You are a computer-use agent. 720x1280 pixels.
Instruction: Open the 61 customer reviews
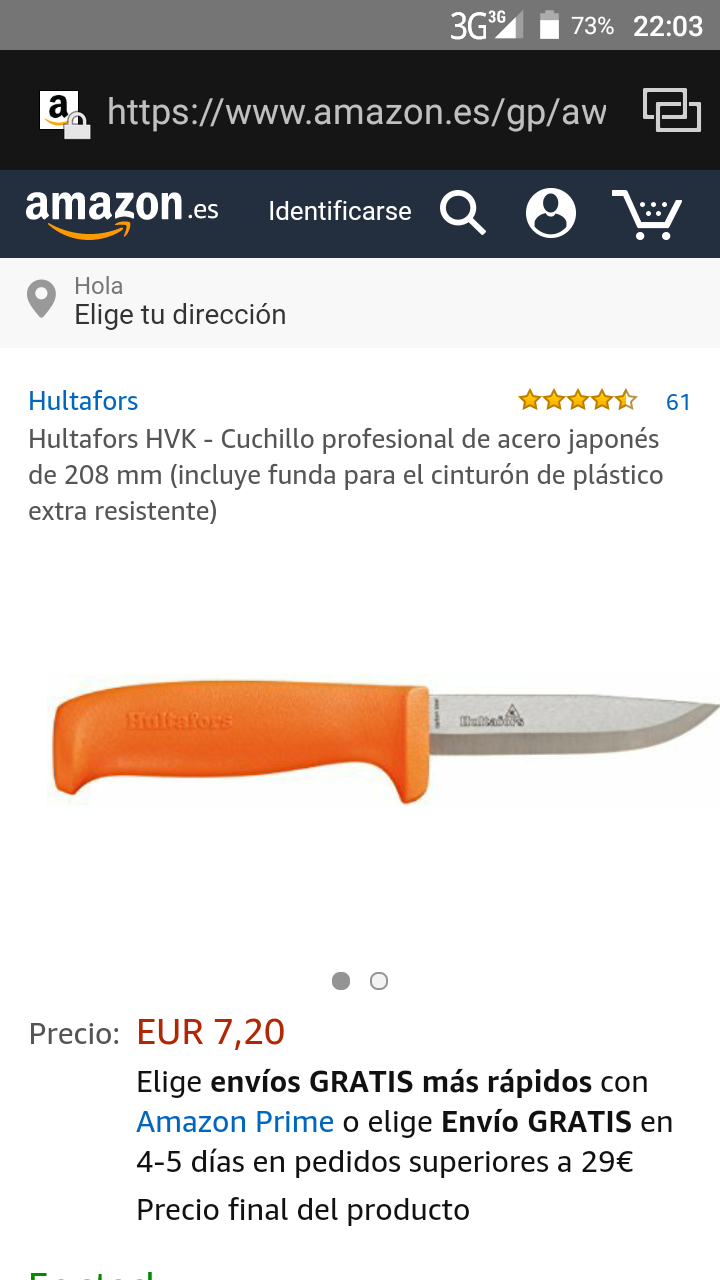[678, 402]
